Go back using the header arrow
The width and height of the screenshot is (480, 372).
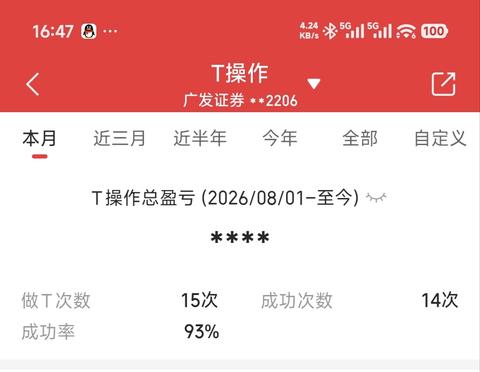[33, 84]
